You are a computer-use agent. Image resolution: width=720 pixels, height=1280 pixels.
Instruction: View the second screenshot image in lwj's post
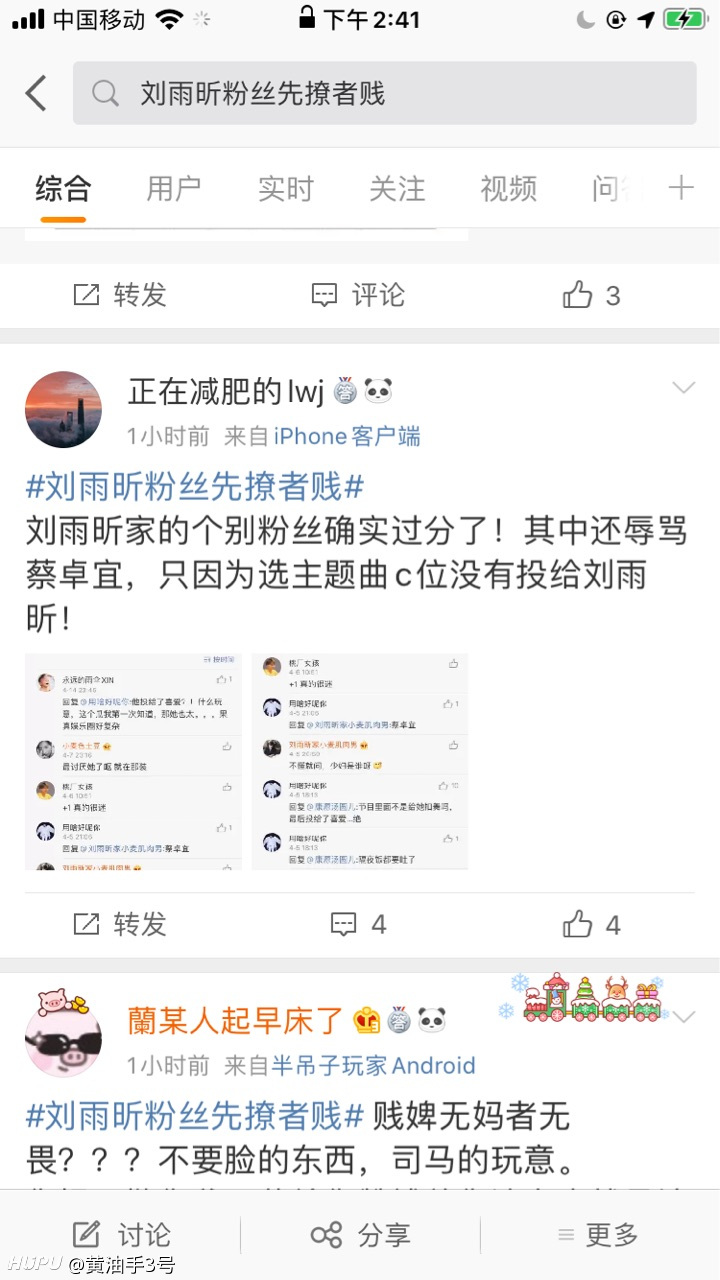pos(360,762)
